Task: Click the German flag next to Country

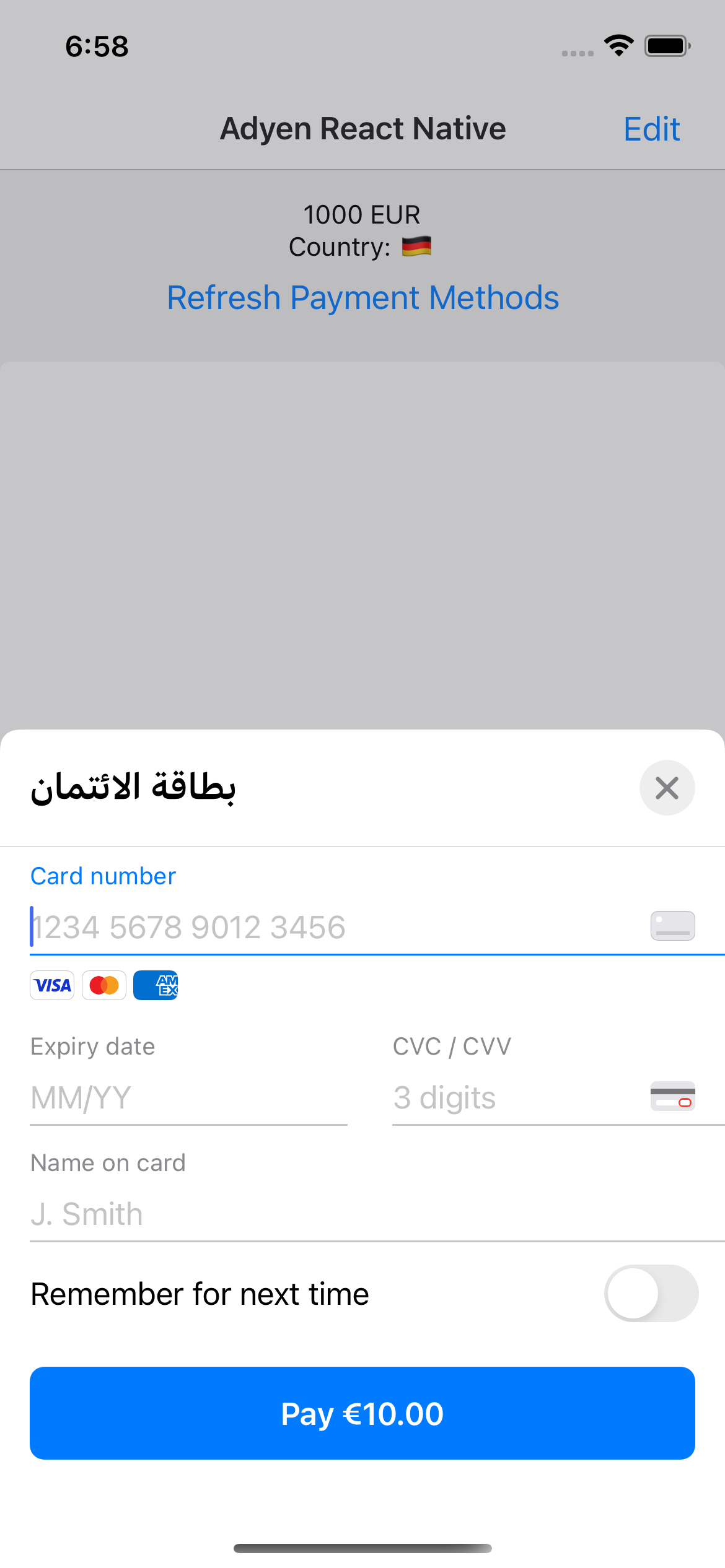Action: [x=416, y=246]
